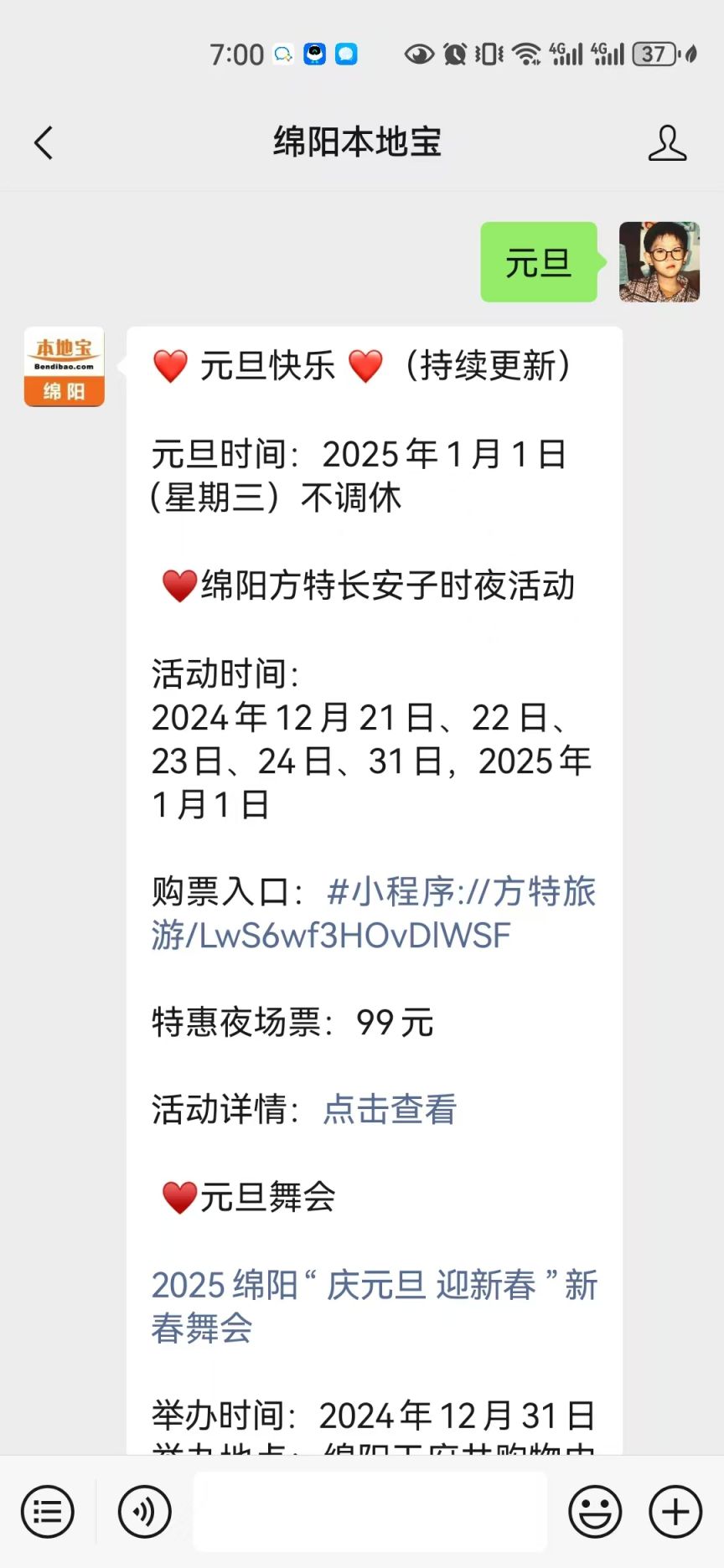This screenshot has height=1568, width=724.
Task: Open the 庆元旦 迎新春 新春舞会 link
Action: [x=374, y=1306]
